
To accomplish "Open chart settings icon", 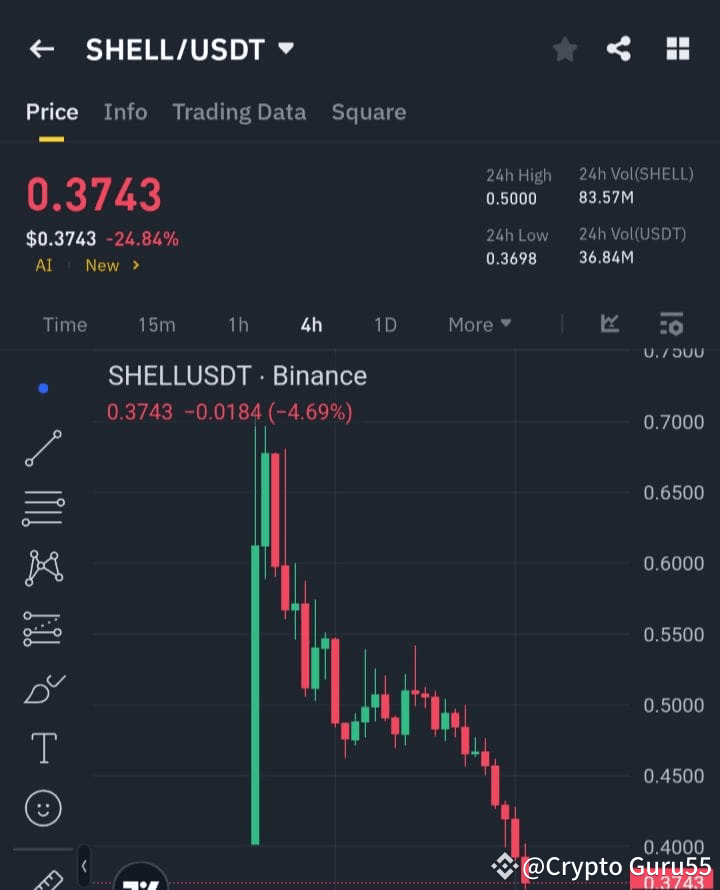I will click(671, 324).
